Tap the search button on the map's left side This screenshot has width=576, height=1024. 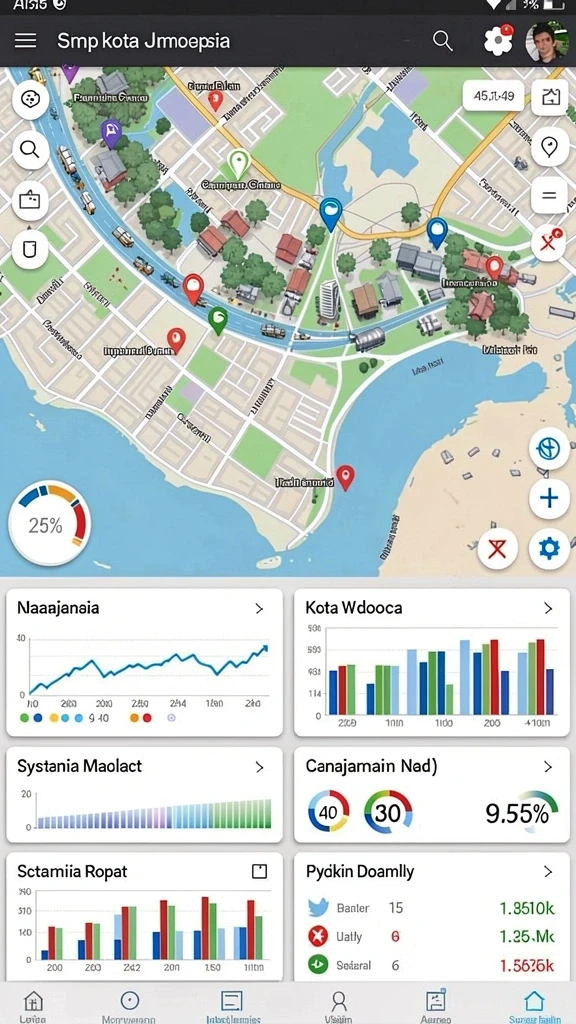[x=30, y=150]
